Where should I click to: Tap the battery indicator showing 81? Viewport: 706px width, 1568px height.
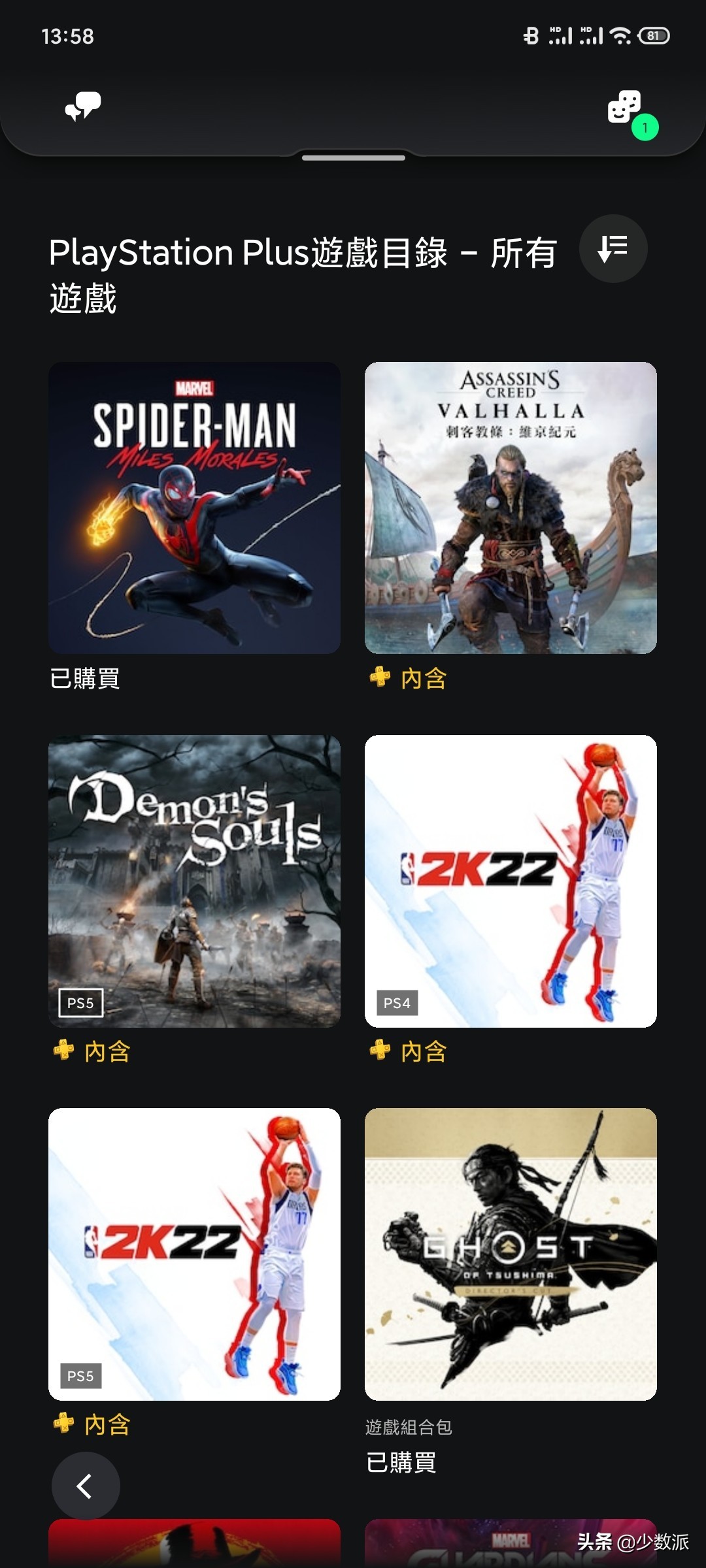click(652, 37)
